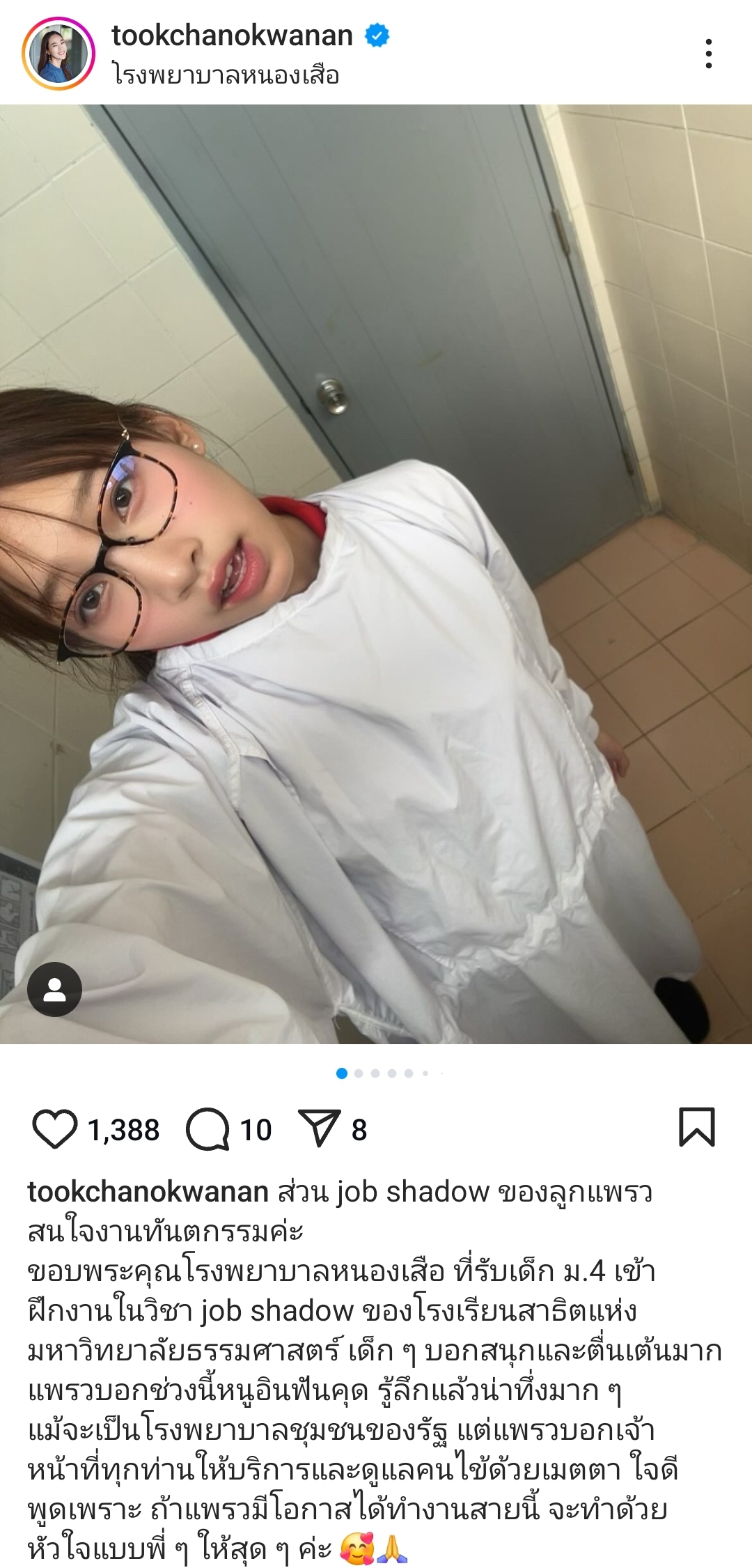Like the post with the heart icon
Screen dimensions: 752x1568
[54, 1129]
